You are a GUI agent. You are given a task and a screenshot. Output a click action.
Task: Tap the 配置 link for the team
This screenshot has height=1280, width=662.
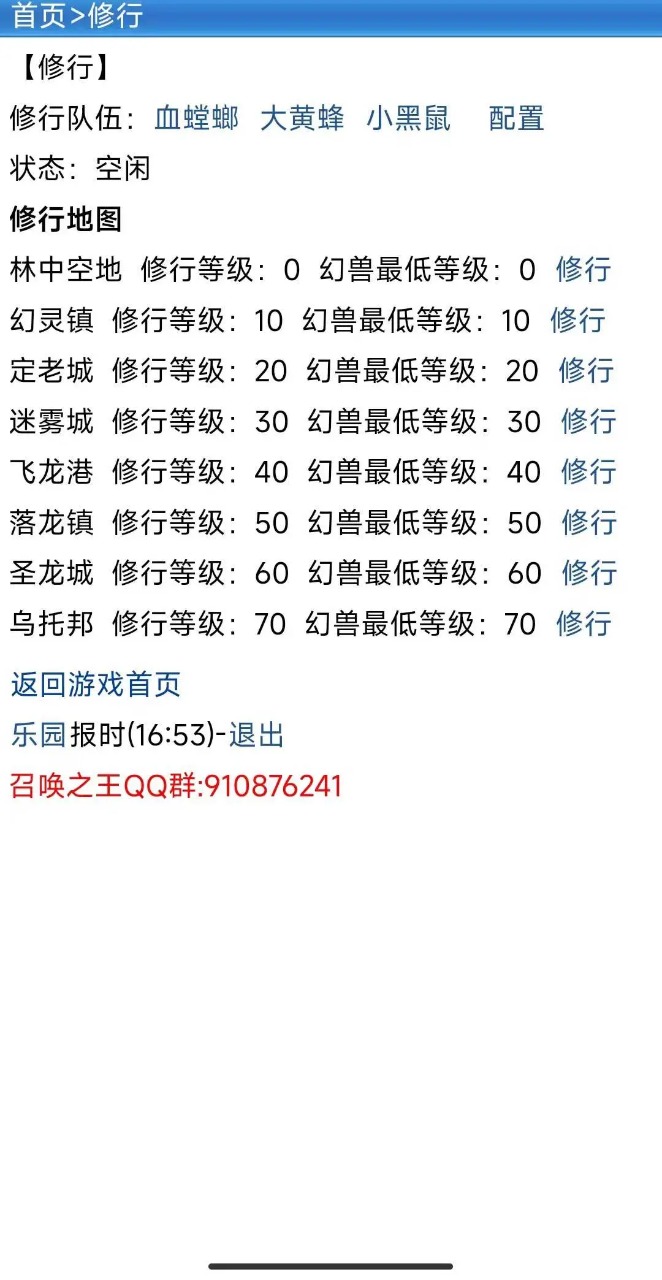coord(516,119)
